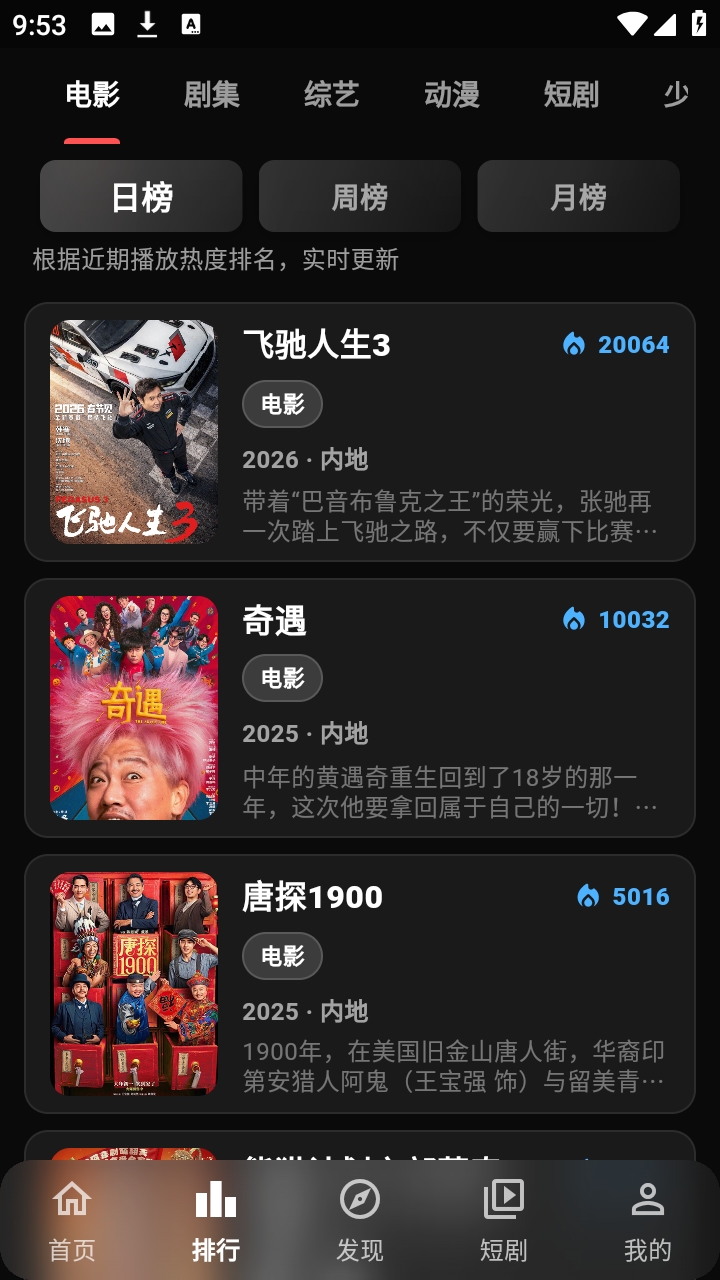This screenshot has width=720, height=1280.
Task: Open the 发现 discover tab
Action: click(x=360, y=1220)
